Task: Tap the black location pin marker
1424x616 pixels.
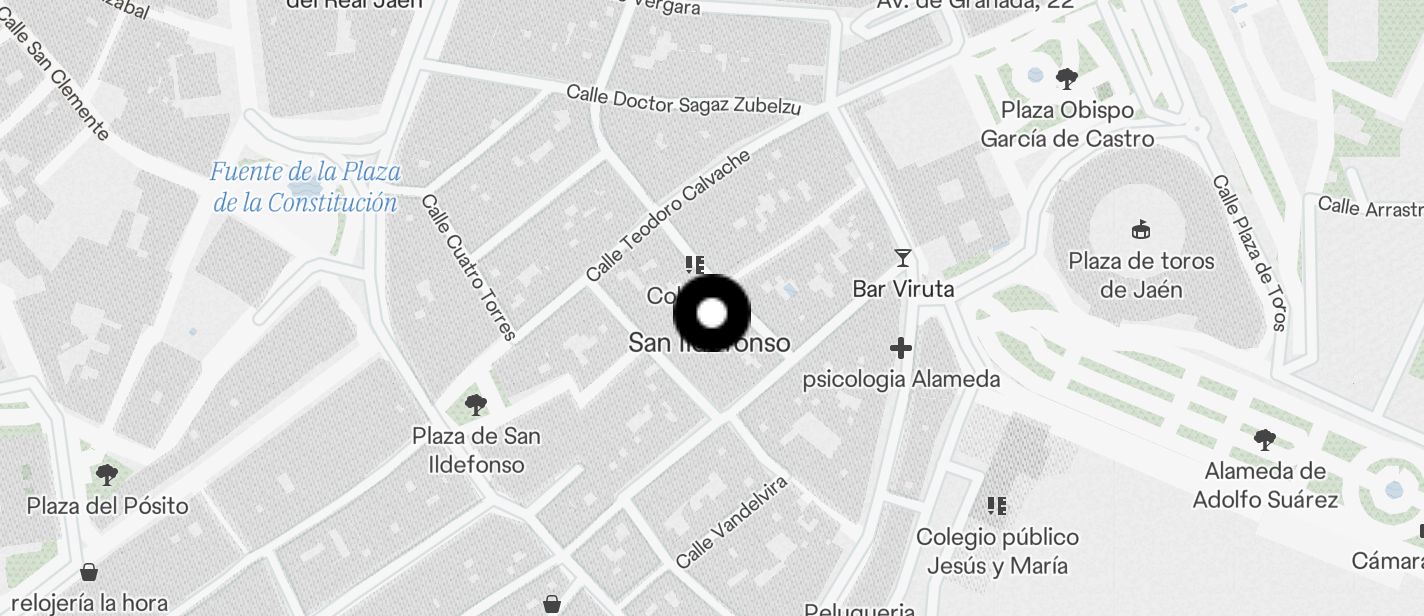Action: (712, 313)
